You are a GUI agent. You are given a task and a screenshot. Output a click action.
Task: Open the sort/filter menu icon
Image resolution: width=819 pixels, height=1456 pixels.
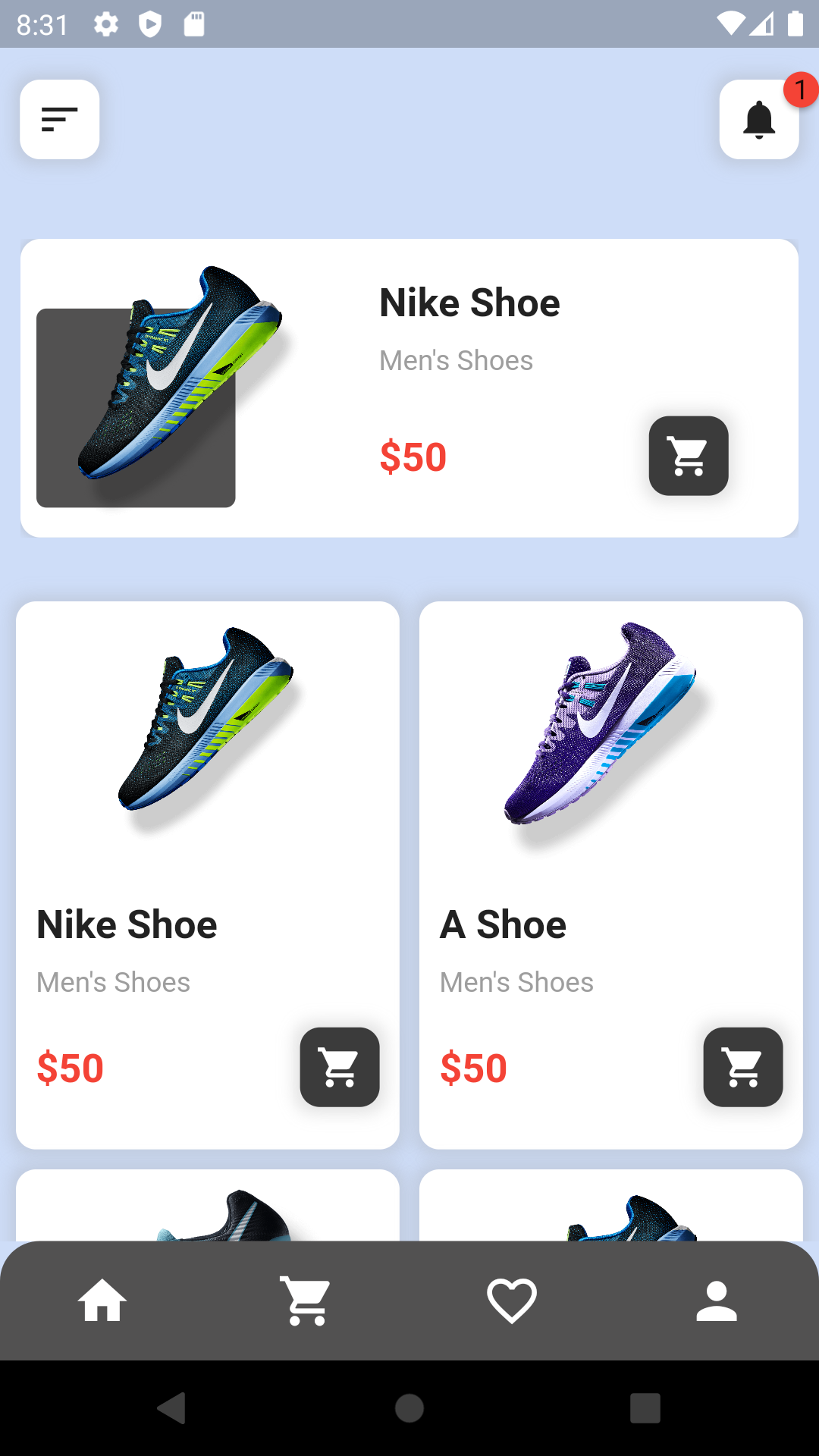[58, 119]
